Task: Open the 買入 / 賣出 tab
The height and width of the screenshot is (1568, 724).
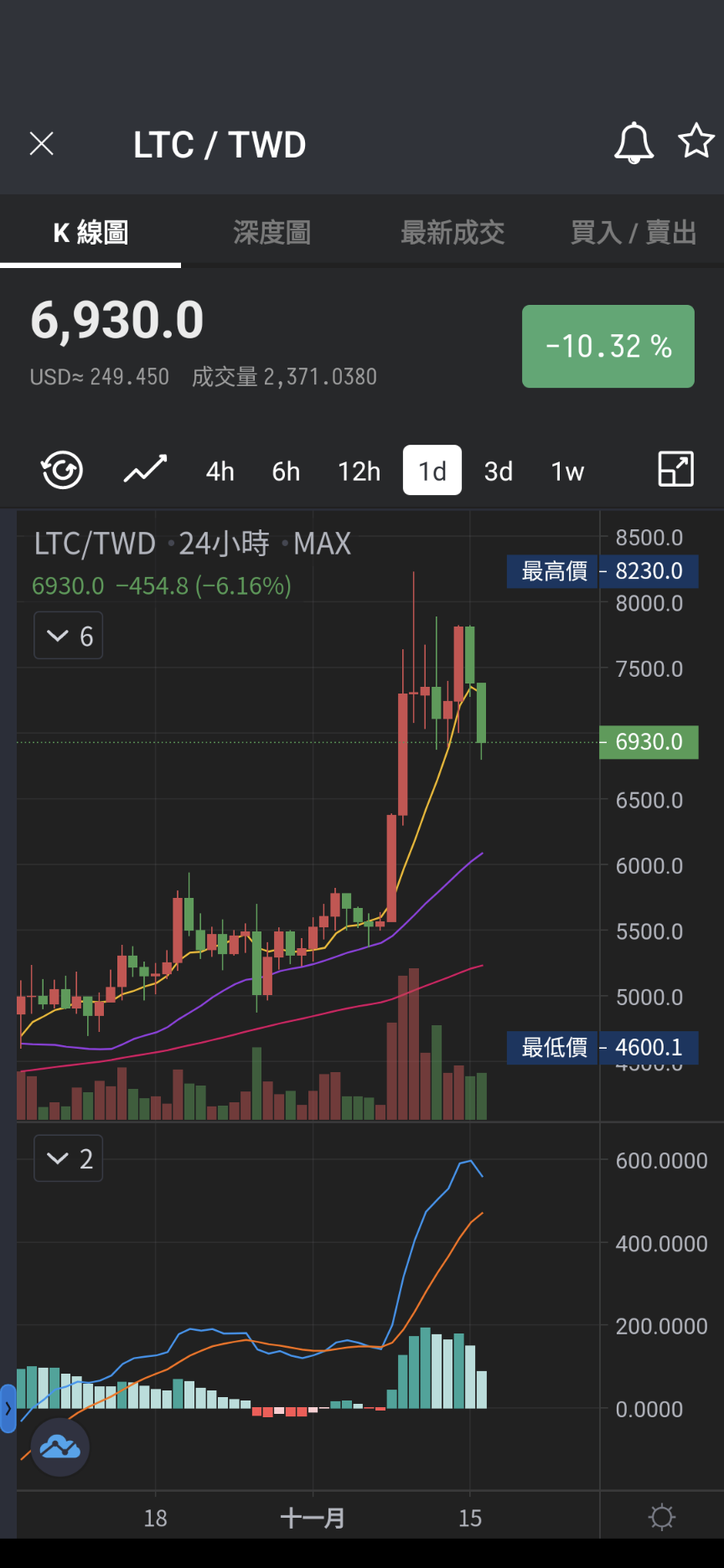Action: 633,233
